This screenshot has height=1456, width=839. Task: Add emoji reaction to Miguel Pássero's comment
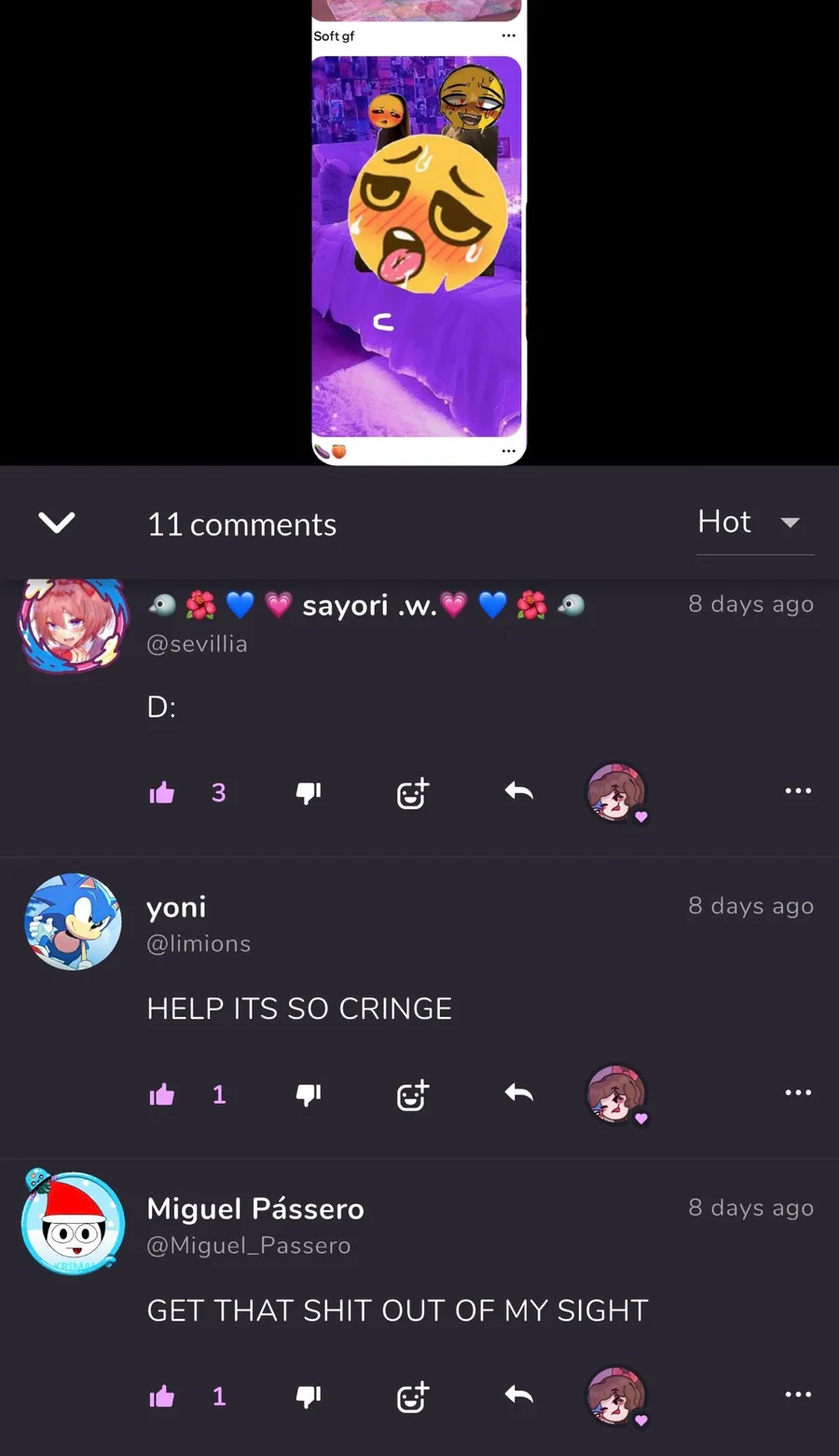[412, 1396]
